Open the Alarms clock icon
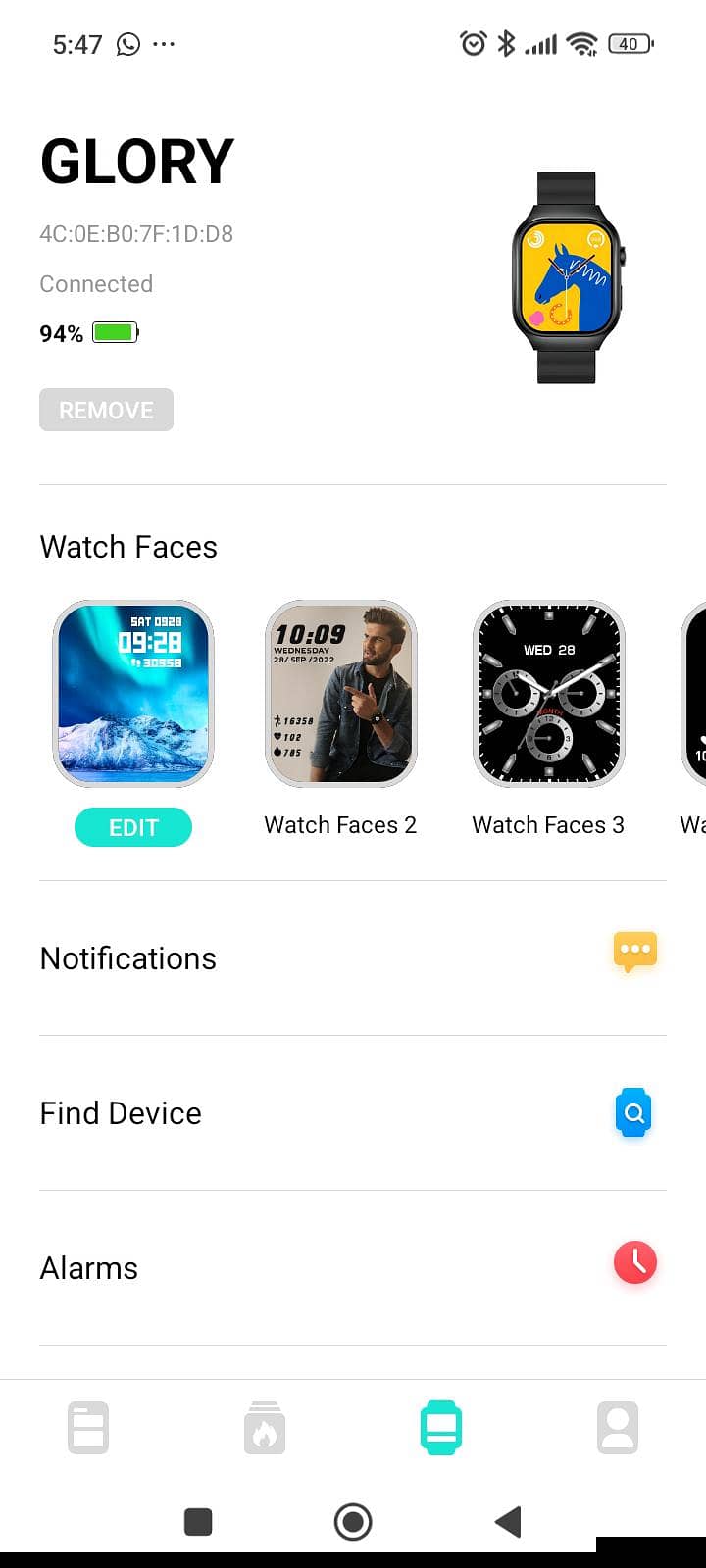The width and height of the screenshot is (706, 1568). pyautogui.click(x=635, y=1263)
